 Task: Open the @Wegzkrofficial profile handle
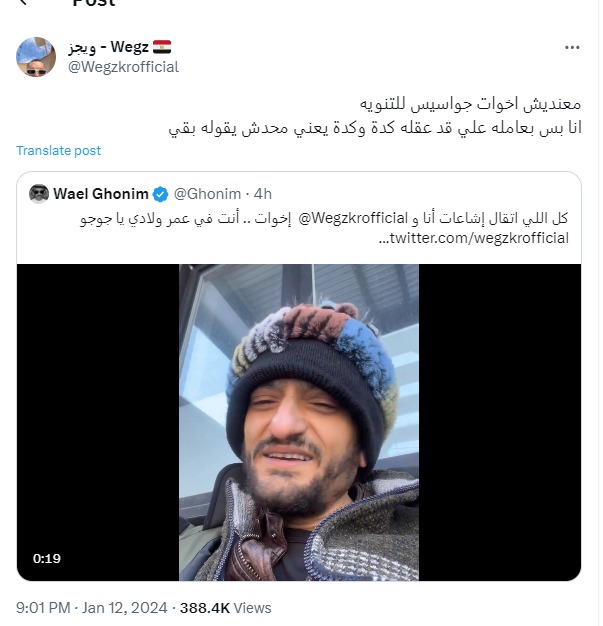pos(123,67)
